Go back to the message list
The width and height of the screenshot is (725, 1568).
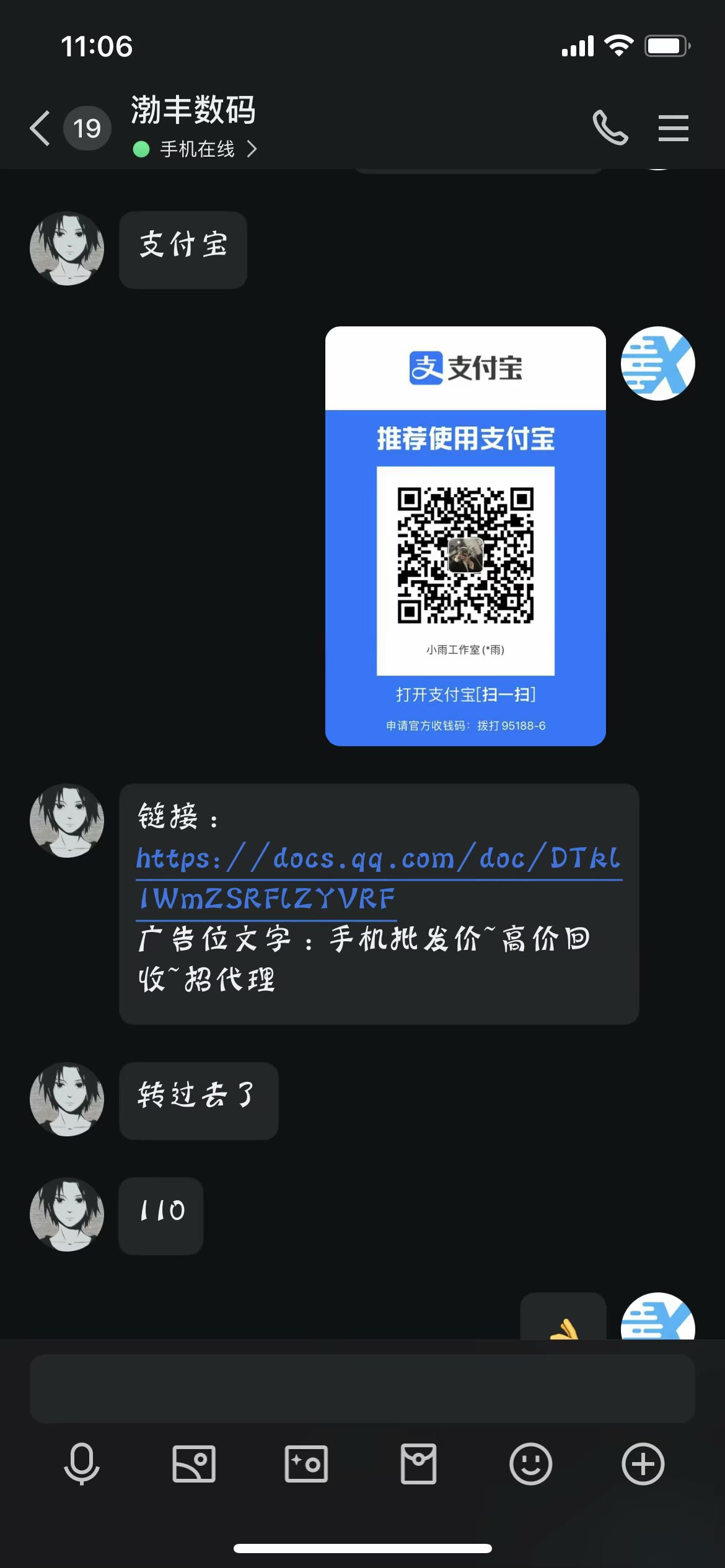40,128
